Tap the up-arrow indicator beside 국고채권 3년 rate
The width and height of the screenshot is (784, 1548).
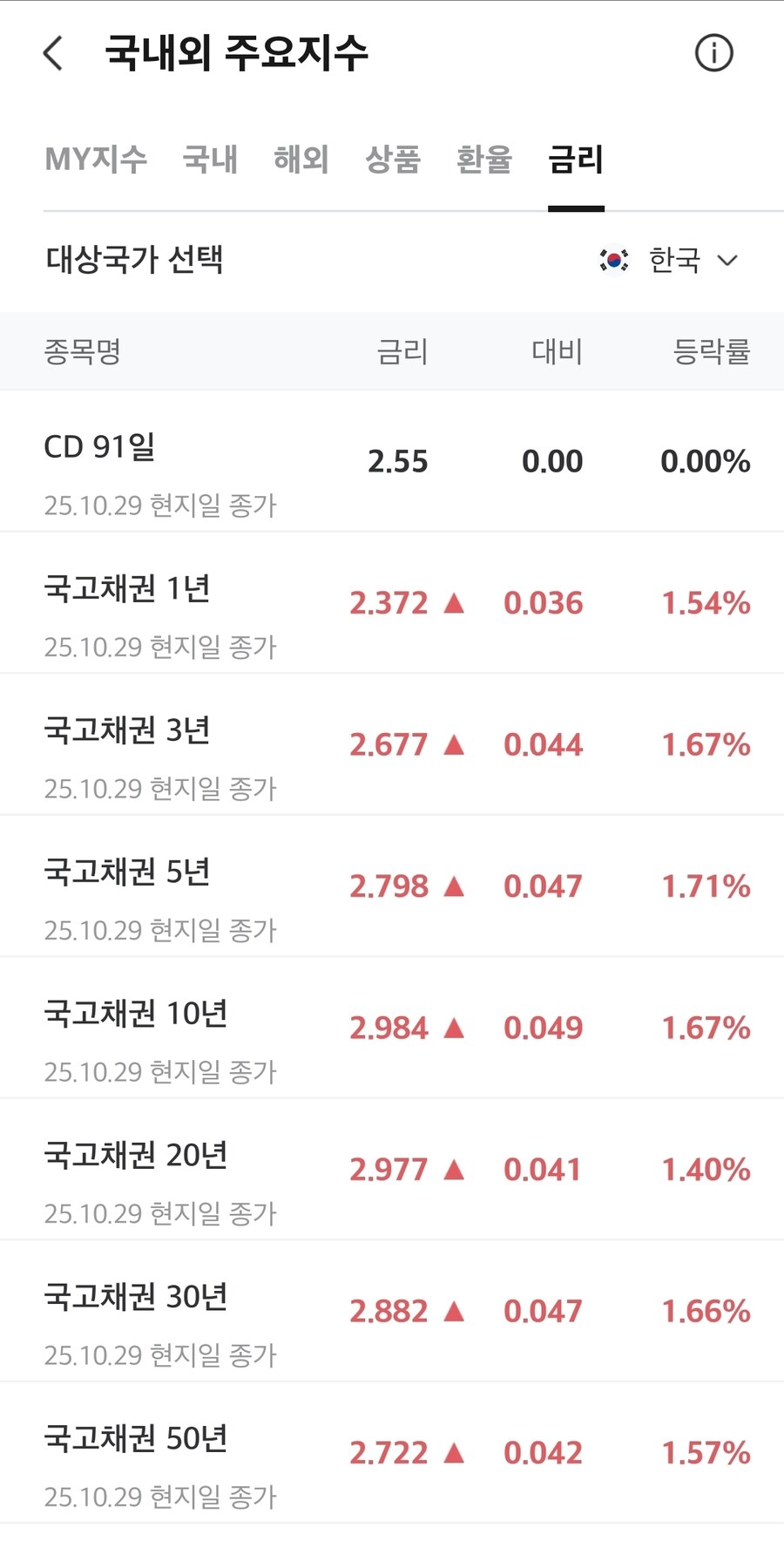point(456,744)
